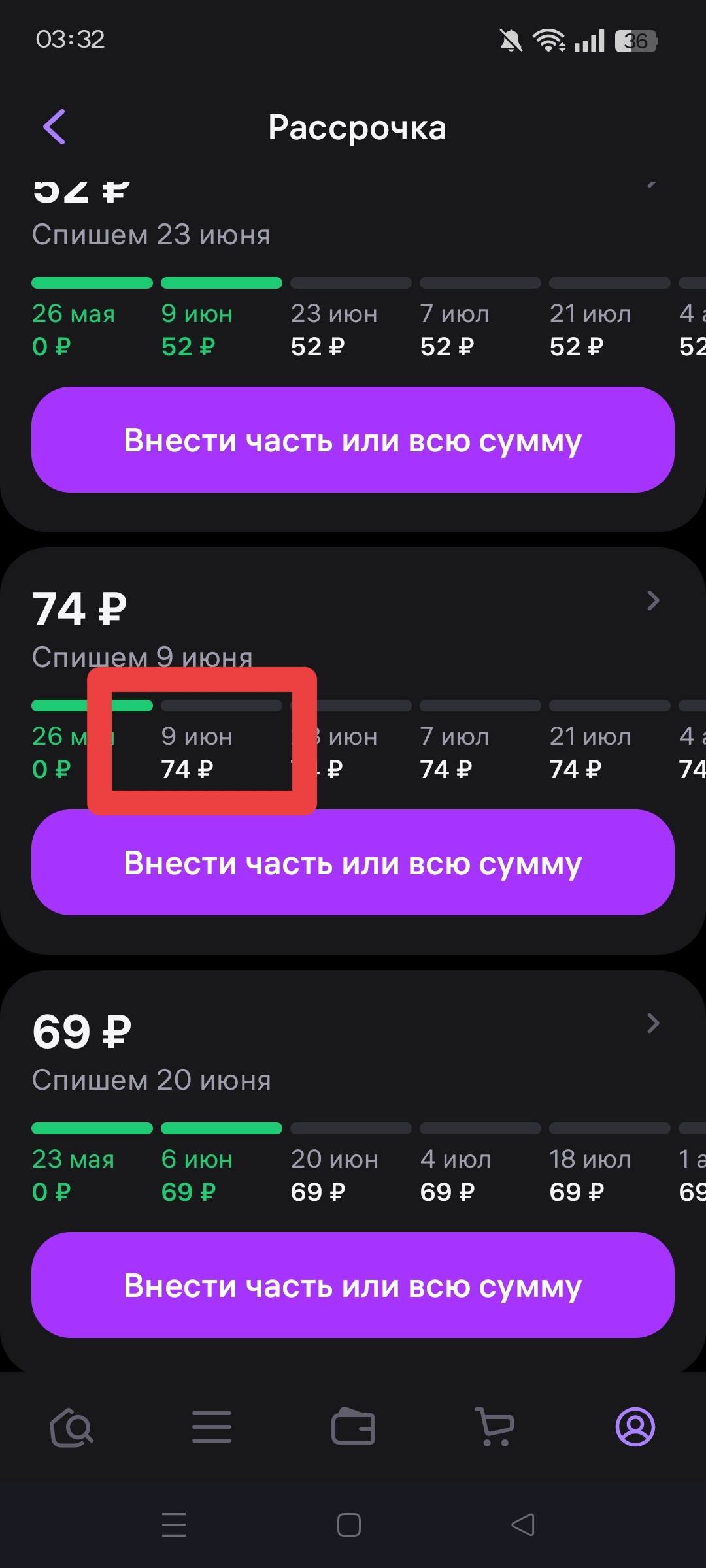Image resolution: width=706 pixels, height=1568 pixels.
Task: Select the 9 июн 74 ₽ payment date
Action: click(x=197, y=751)
